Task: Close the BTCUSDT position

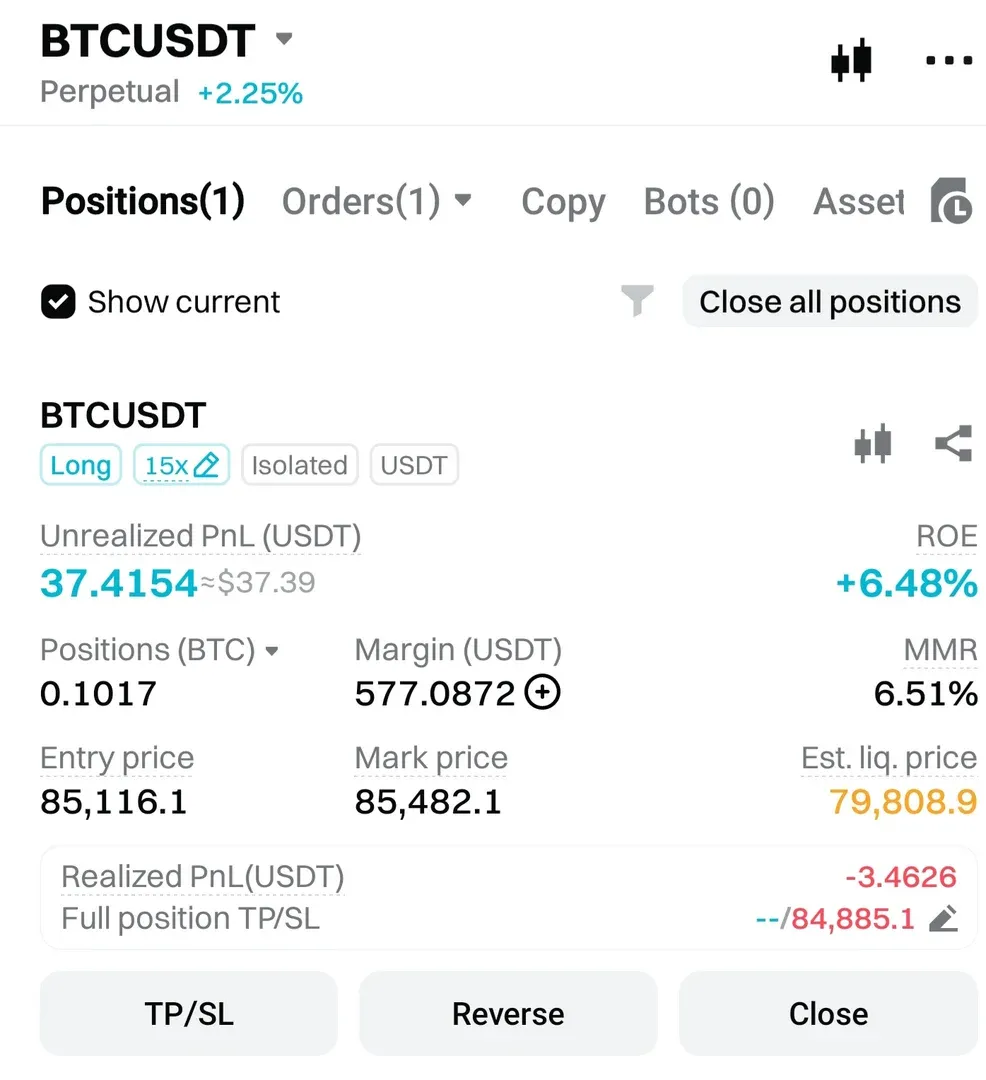Action: (x=828, y=1013)
